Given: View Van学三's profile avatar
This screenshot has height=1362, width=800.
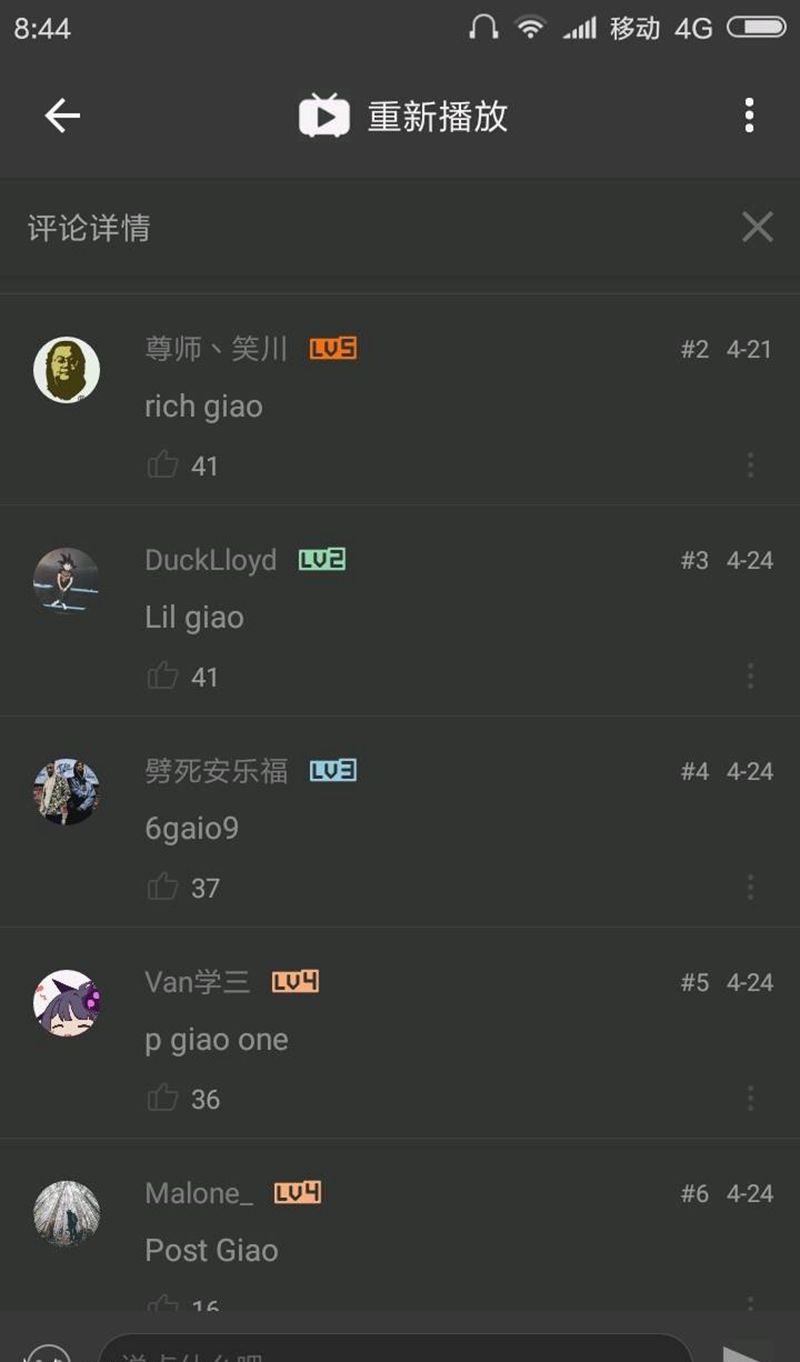Looking at the screenshot, I should tap(67, 1002).
